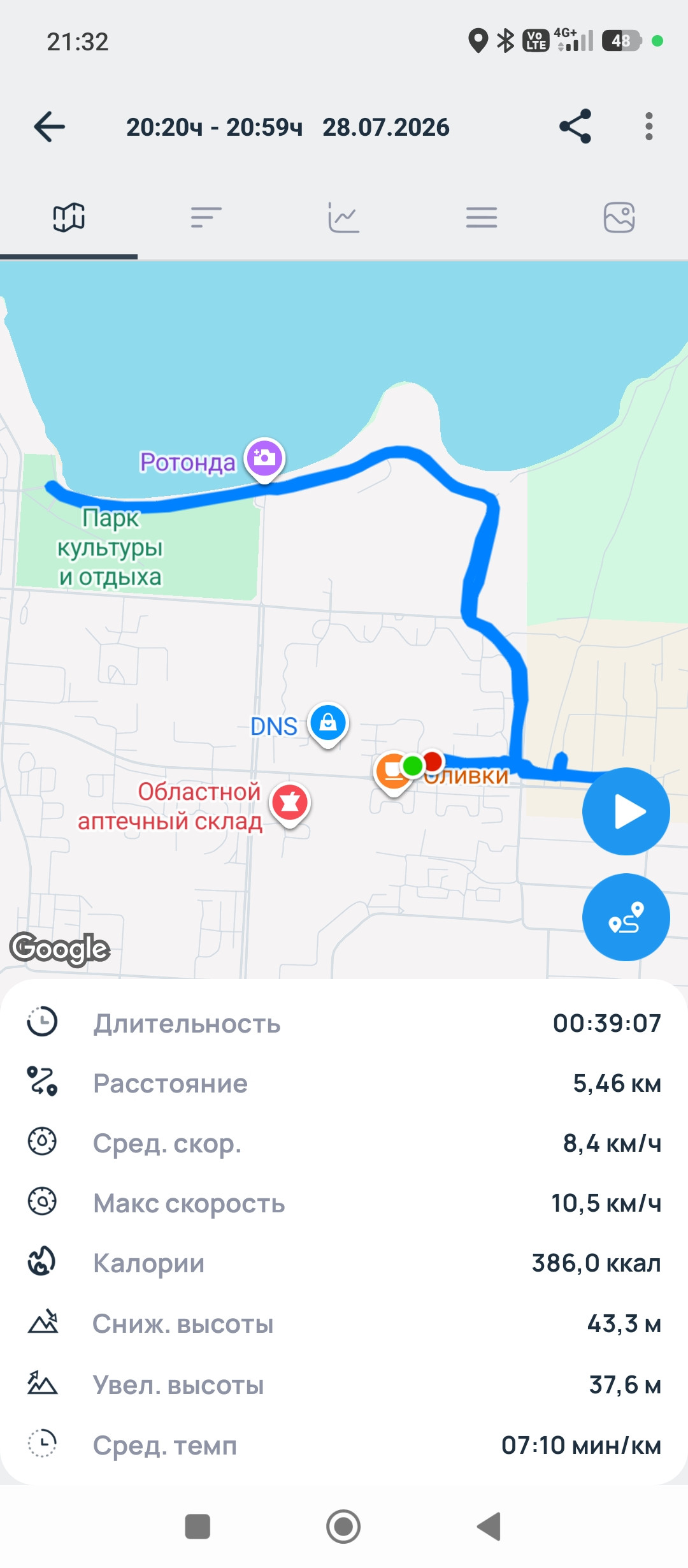Tap the Областной аптечный склад marker
Screen dimensions: 688x1568
pos(290,804)
